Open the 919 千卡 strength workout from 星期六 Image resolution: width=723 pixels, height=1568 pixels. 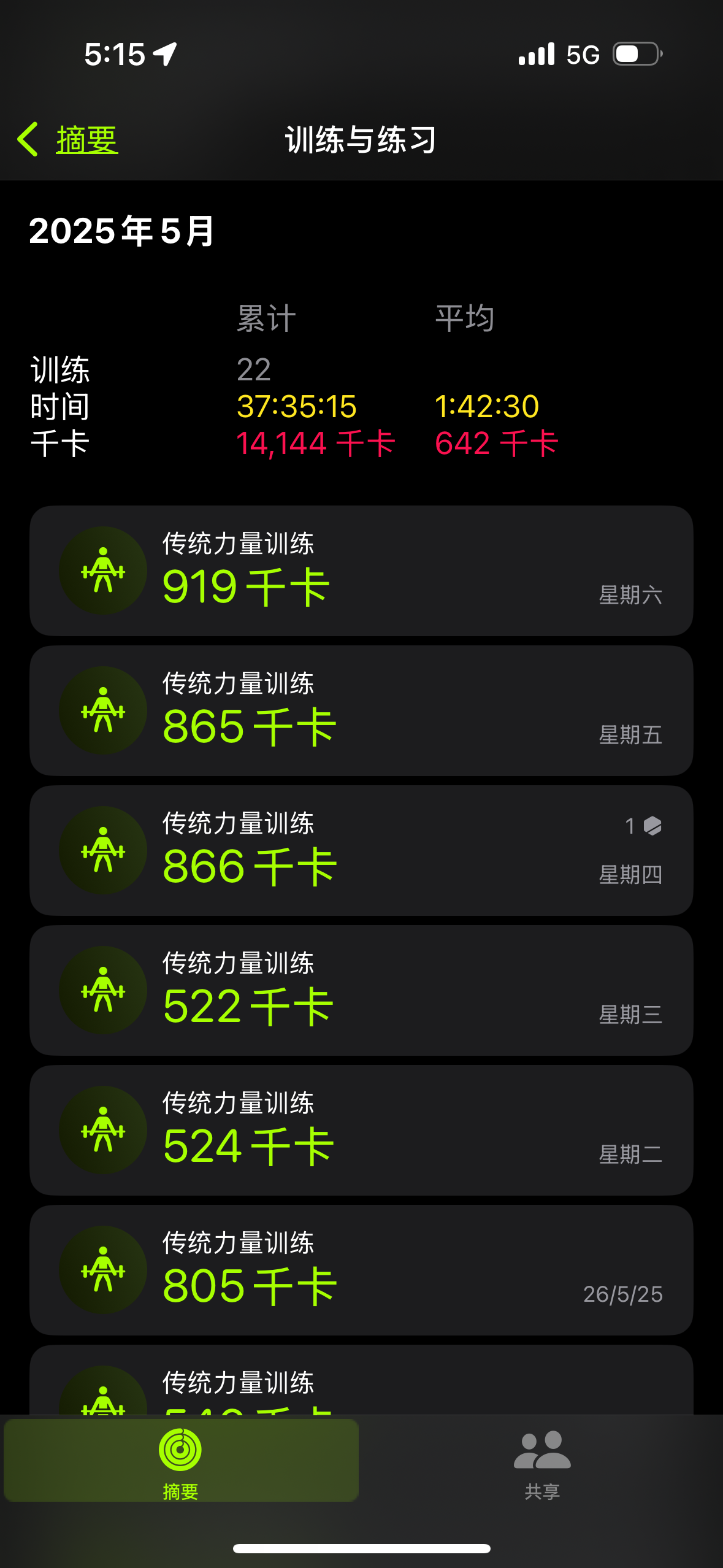tap(361, 571)
